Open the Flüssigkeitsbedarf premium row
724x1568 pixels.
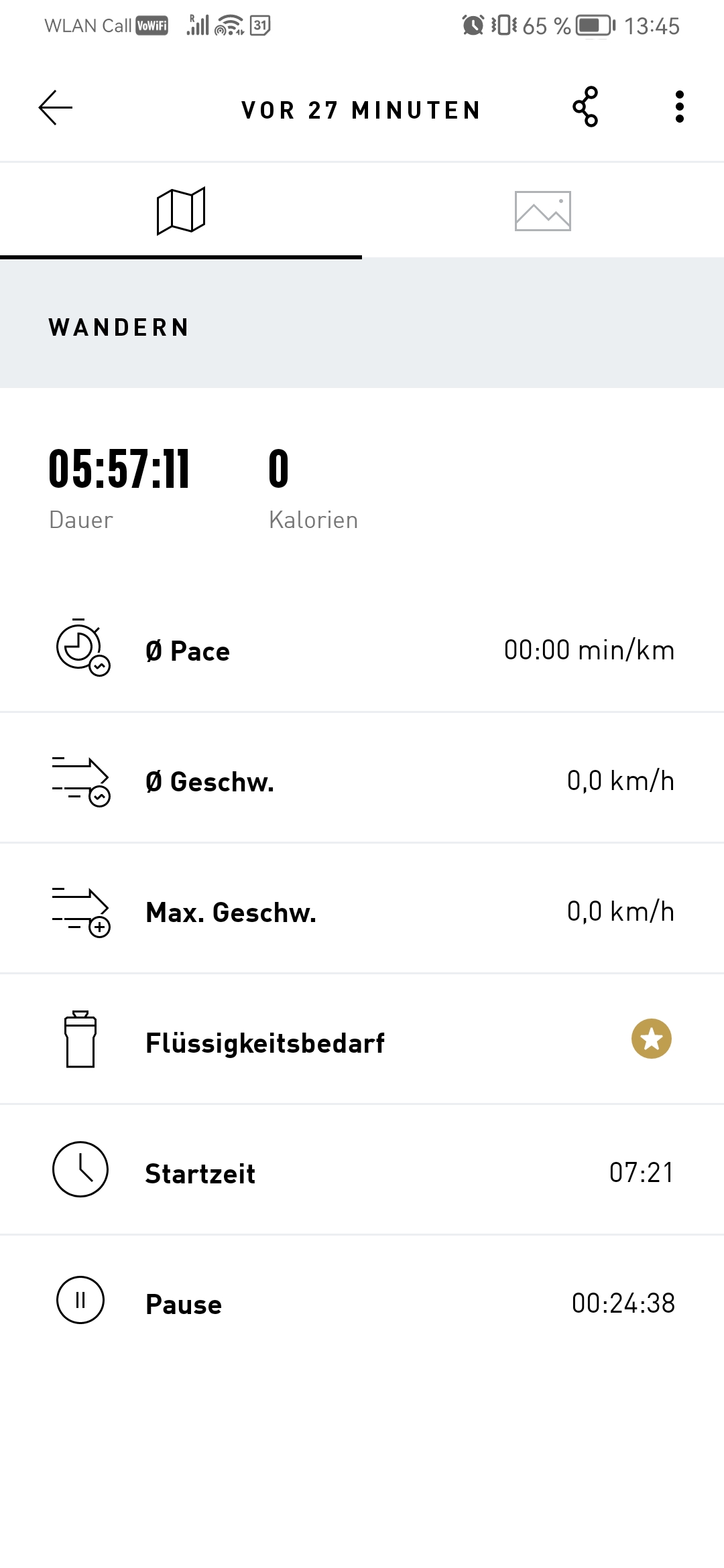pyautogui.click(x=362, y=1039)
